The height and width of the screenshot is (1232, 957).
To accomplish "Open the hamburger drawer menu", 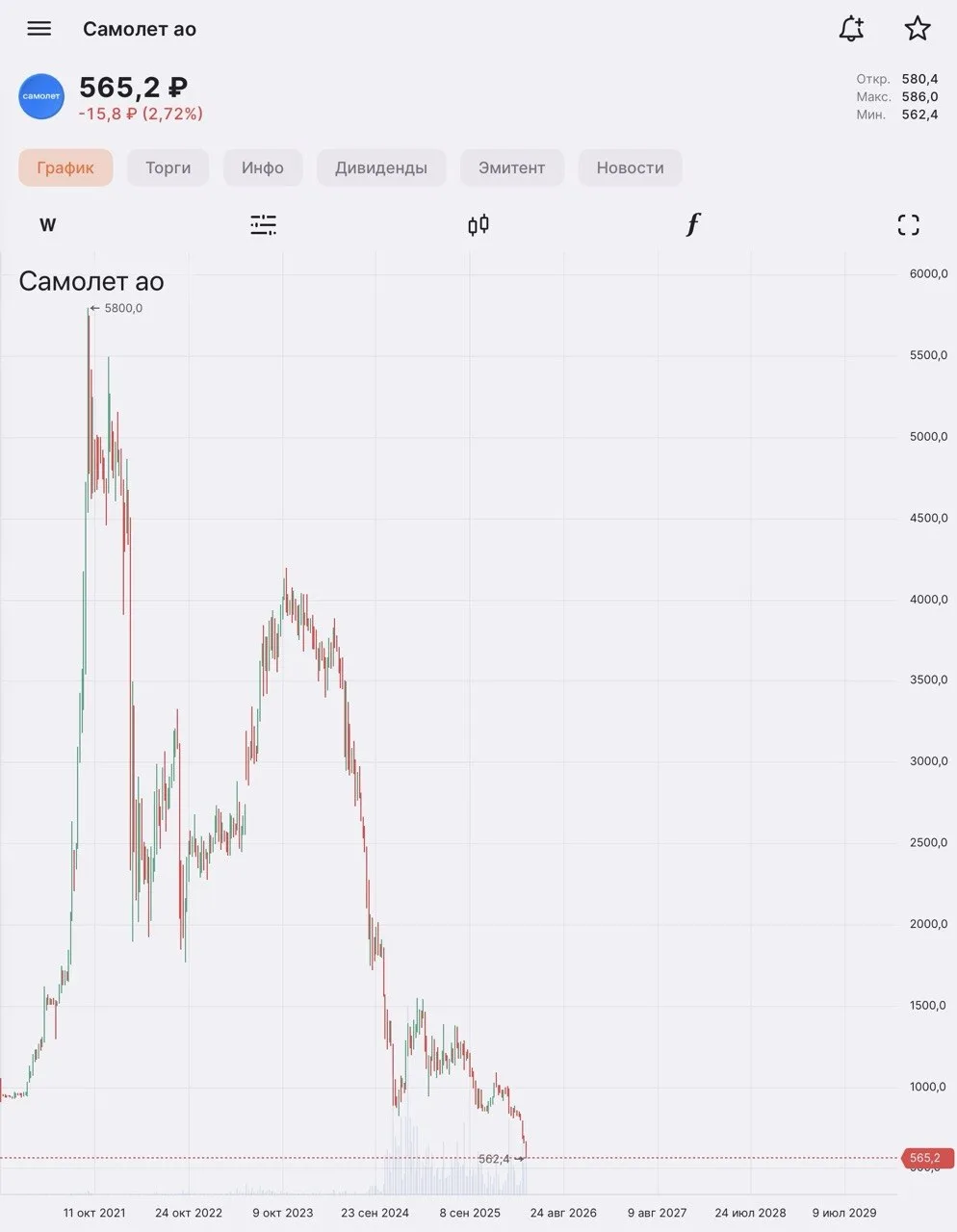I will point(39,29).
